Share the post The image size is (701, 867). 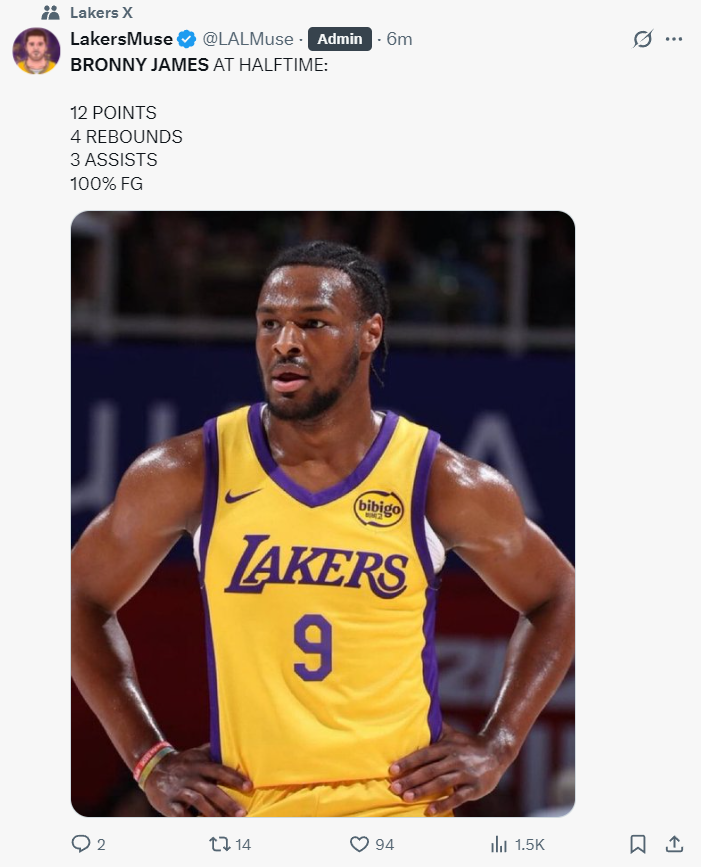[674, 845]
